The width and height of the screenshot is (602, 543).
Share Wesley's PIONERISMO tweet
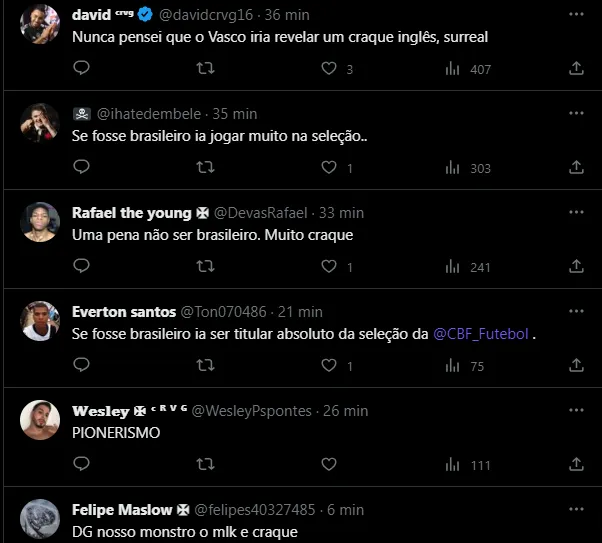(576, 465)
